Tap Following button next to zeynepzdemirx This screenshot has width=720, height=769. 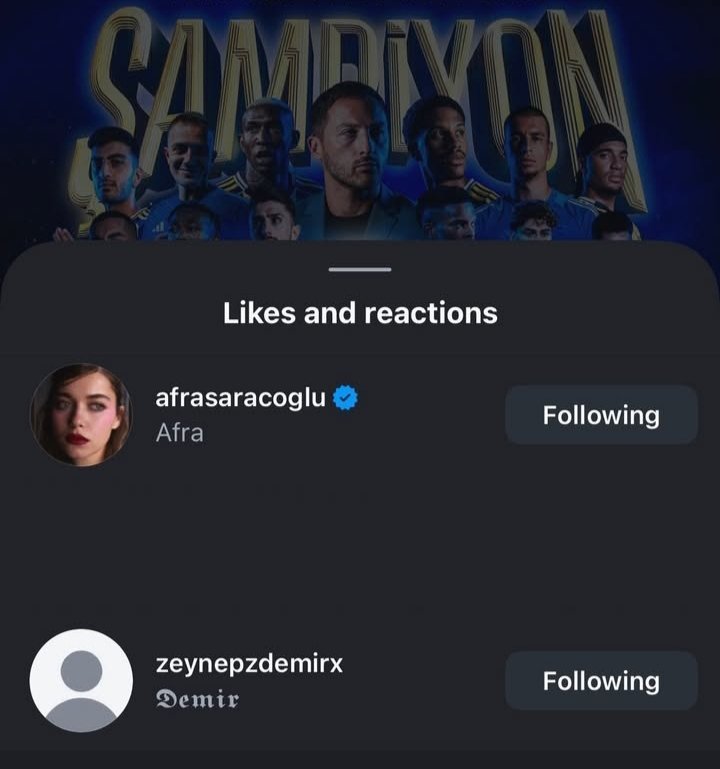(601, 681)
